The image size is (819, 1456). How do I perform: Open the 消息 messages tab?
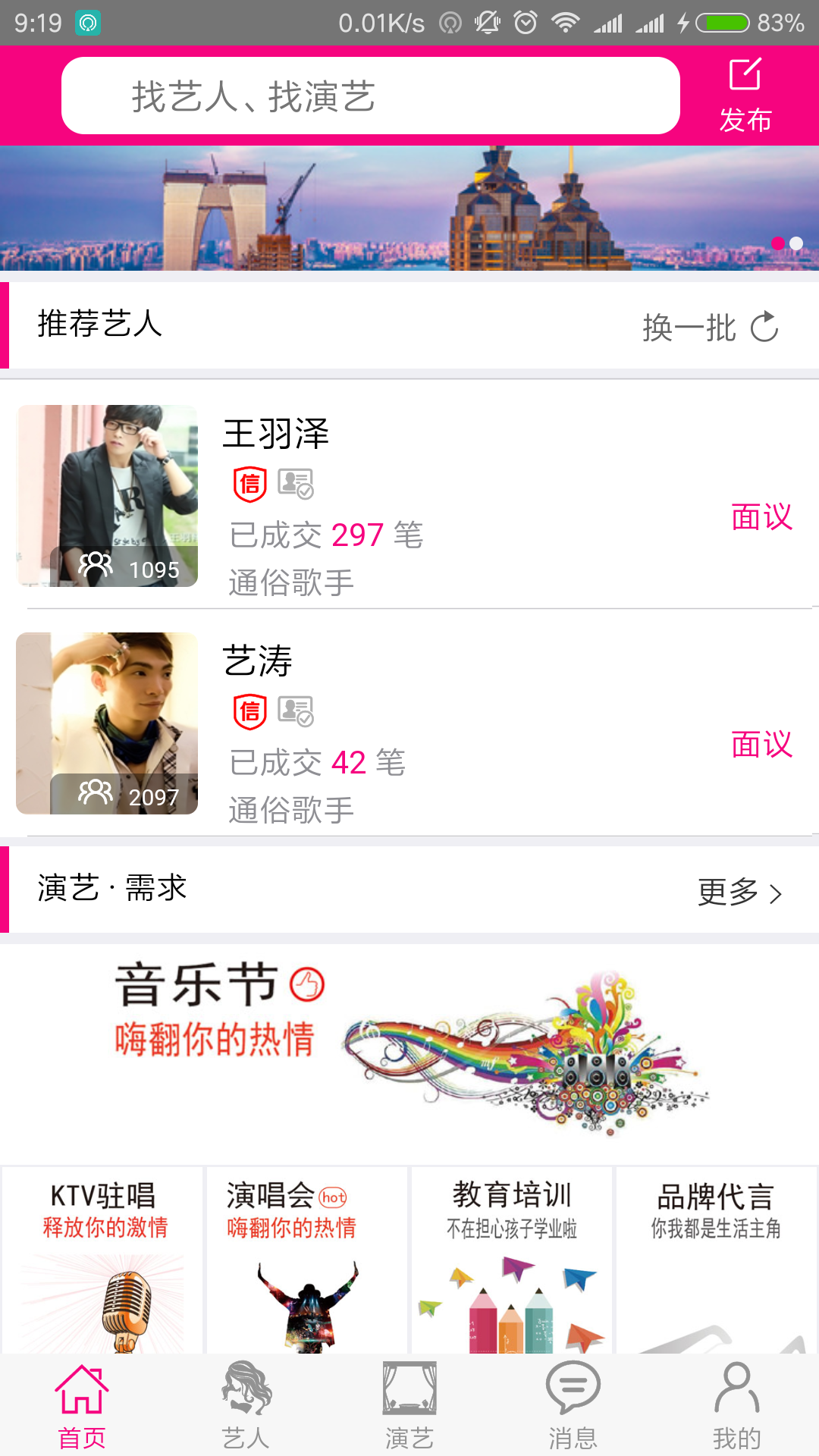pos(573,1406)
